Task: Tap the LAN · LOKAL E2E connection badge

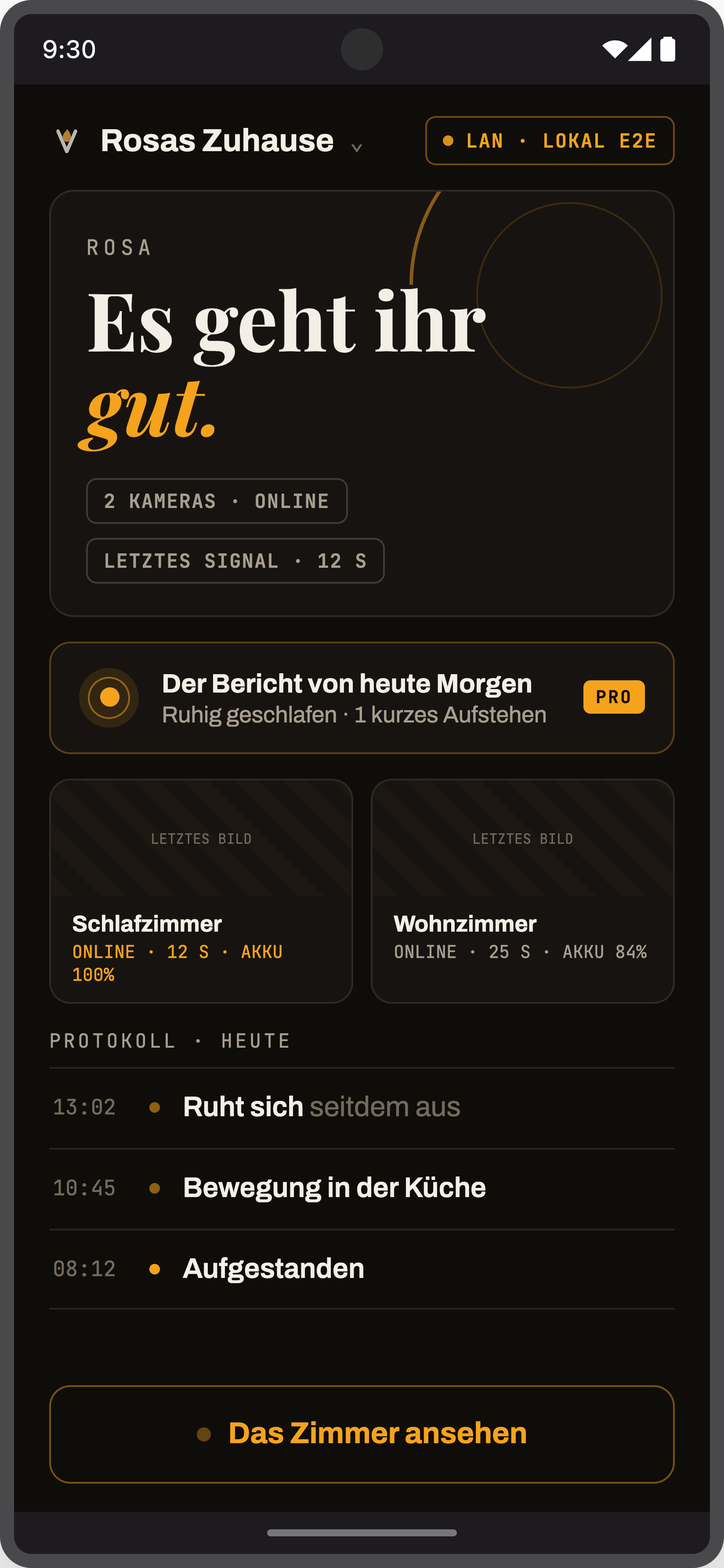Action: click(550, 141)
